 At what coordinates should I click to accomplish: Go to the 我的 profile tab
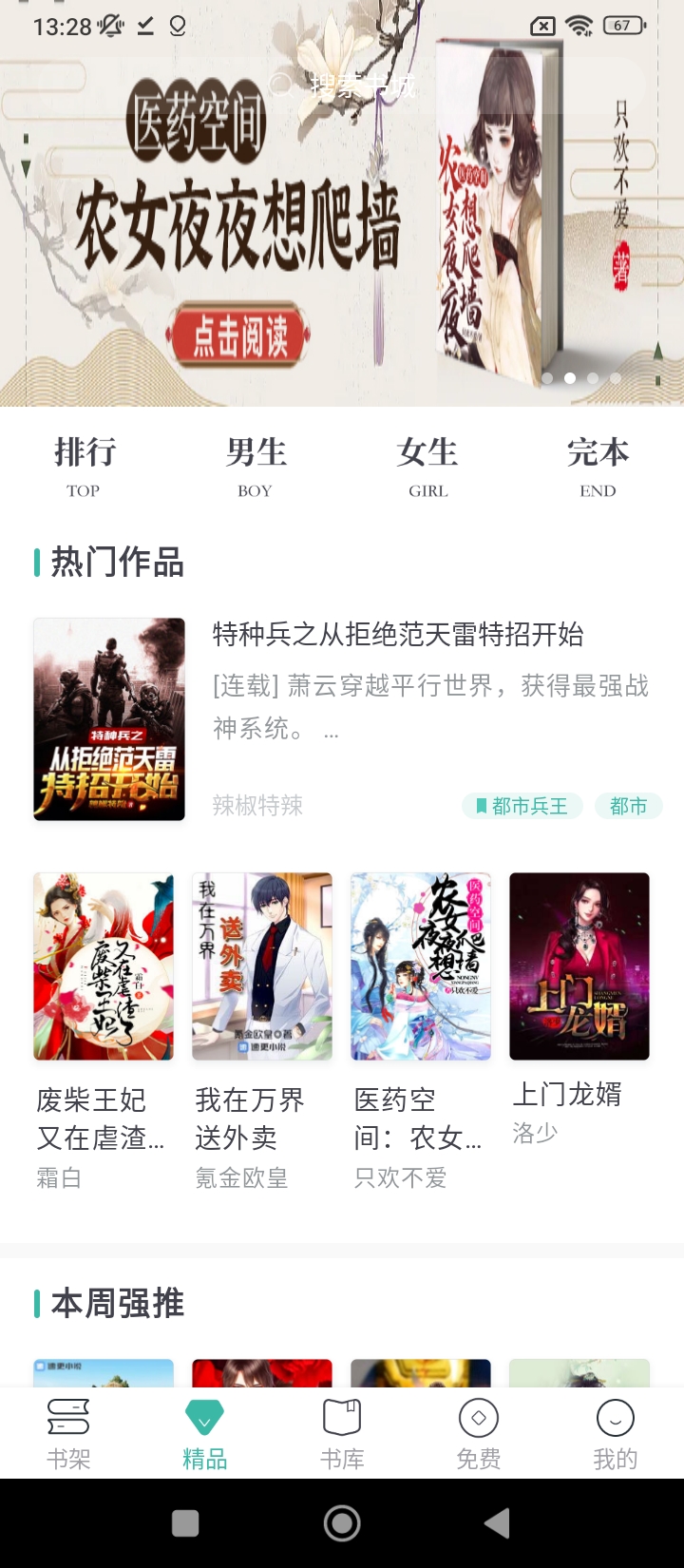click(616, 1434)
